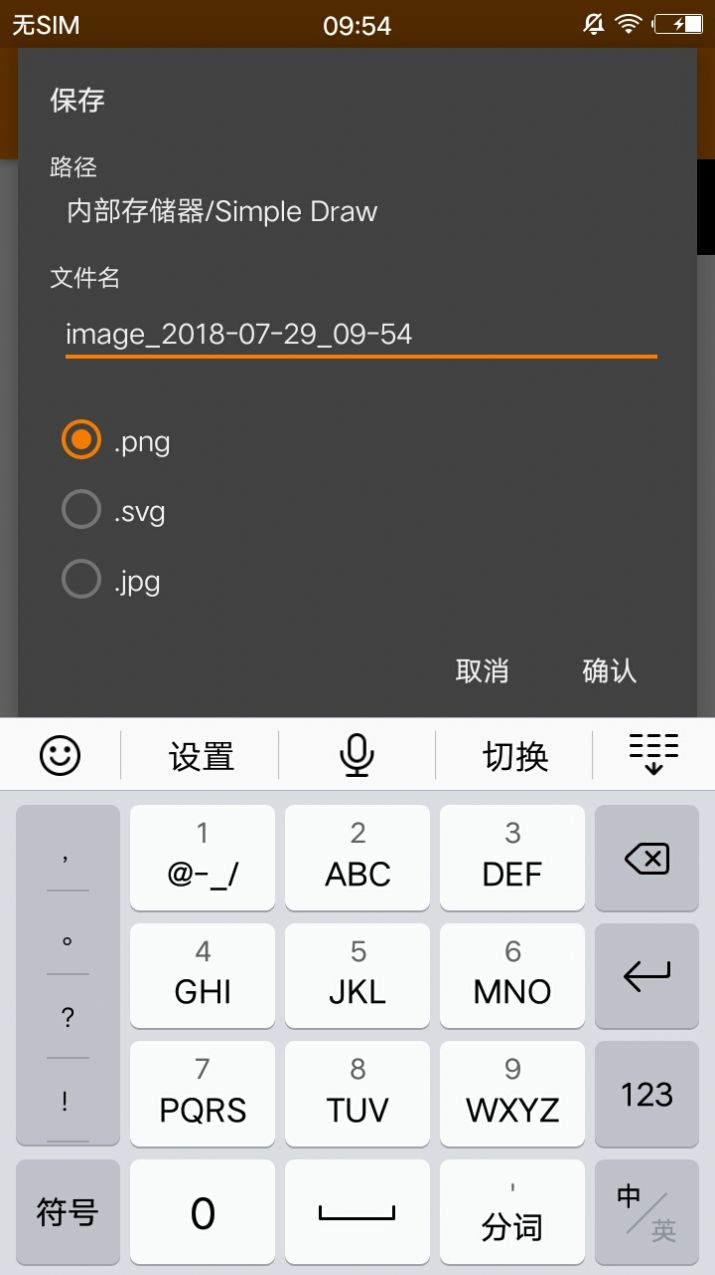Tap the backspace key
Image resolution: width=715 pixels, height=1275 pixels.
646,858
